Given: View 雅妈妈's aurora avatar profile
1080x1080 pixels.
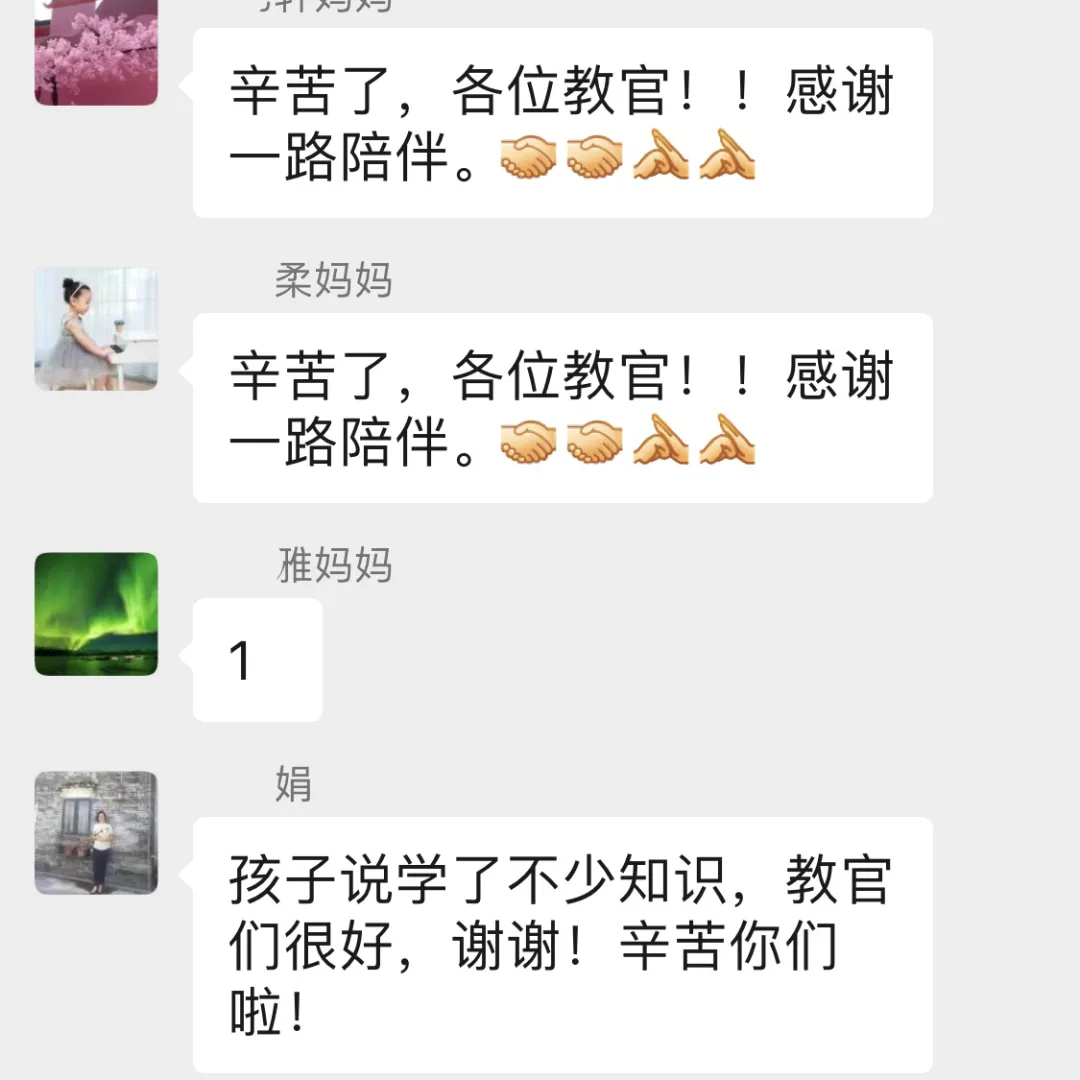Looking at the screenshot, I should click(x=96, y=614).
